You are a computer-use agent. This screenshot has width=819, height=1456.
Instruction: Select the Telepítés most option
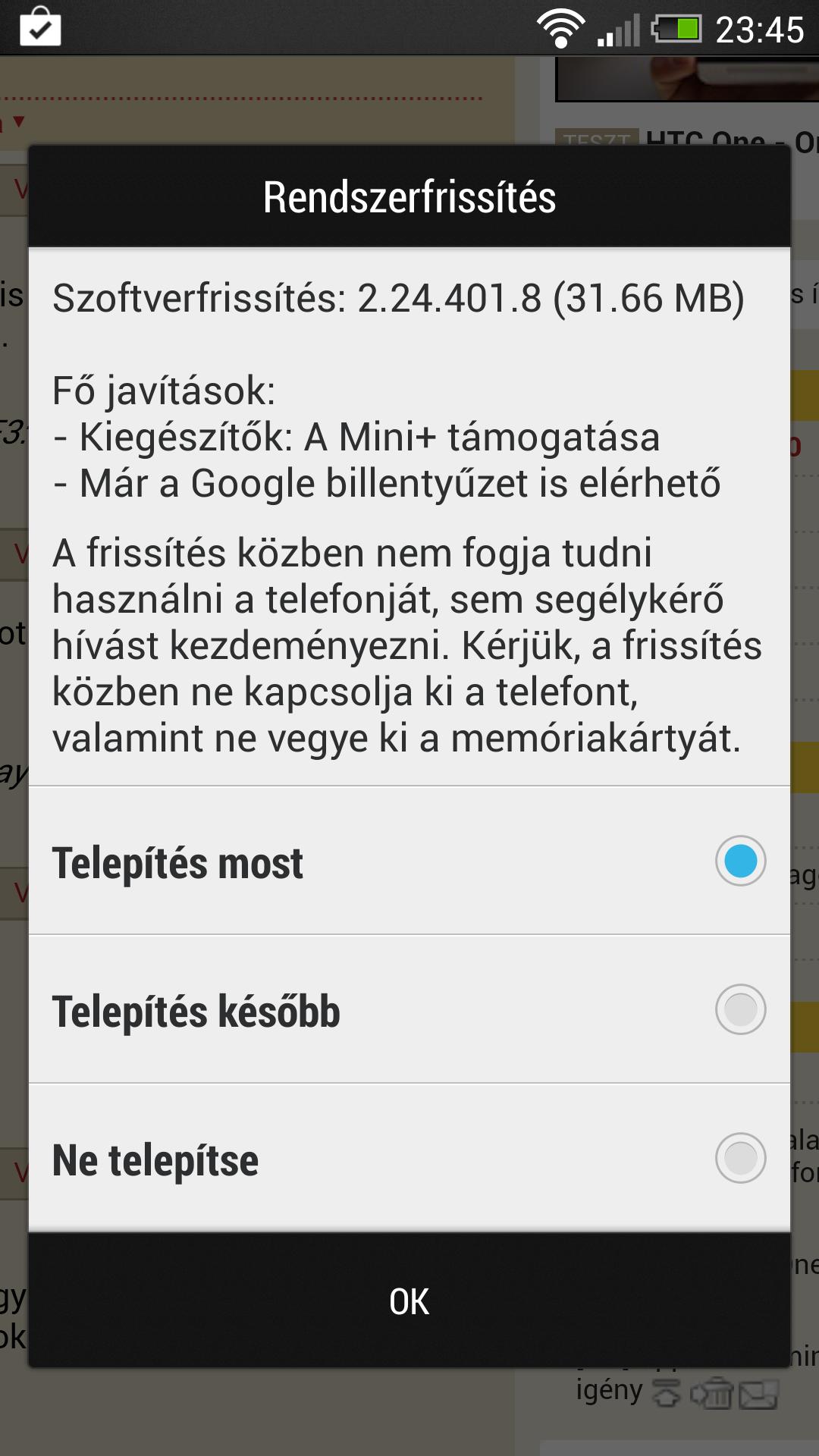(409, 861)
